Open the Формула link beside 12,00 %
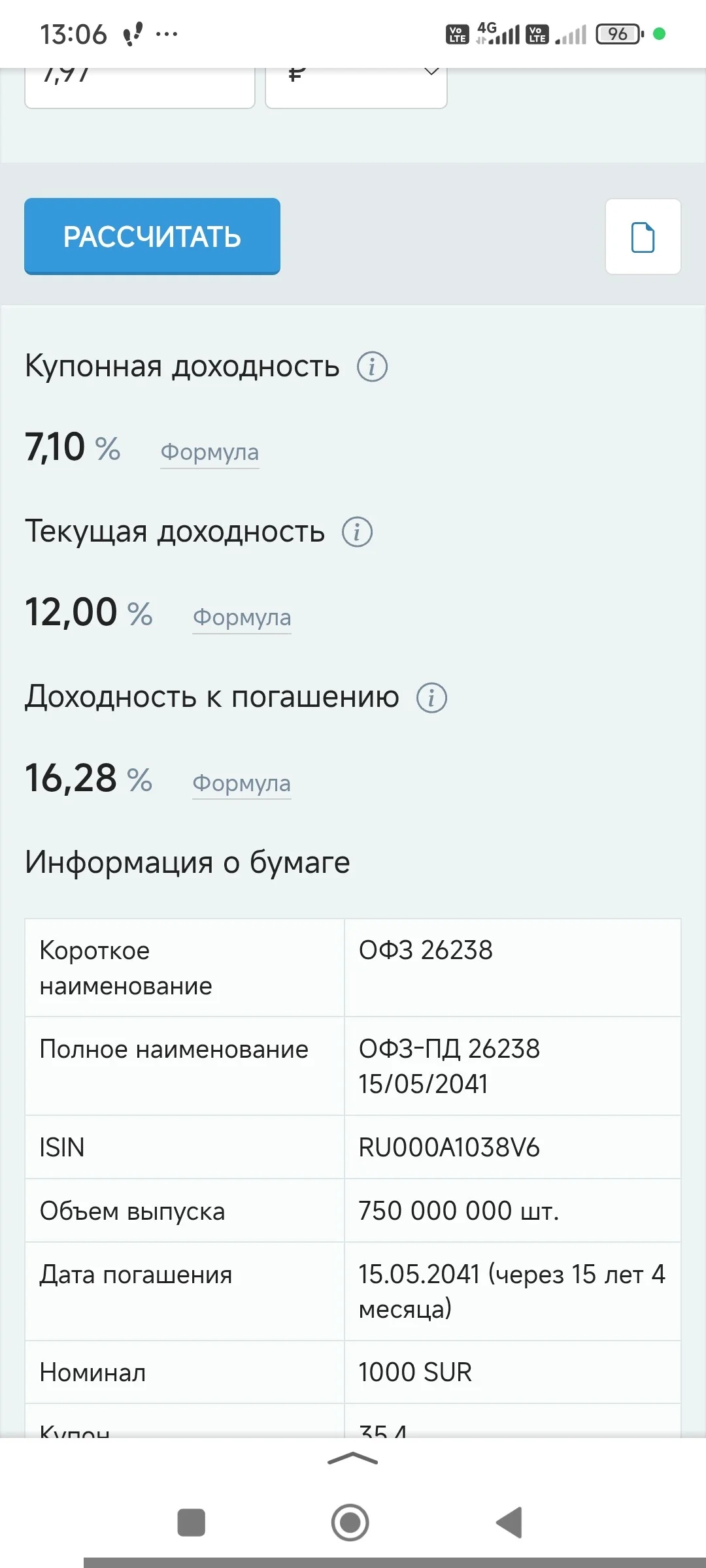 (x=242, y=617)
